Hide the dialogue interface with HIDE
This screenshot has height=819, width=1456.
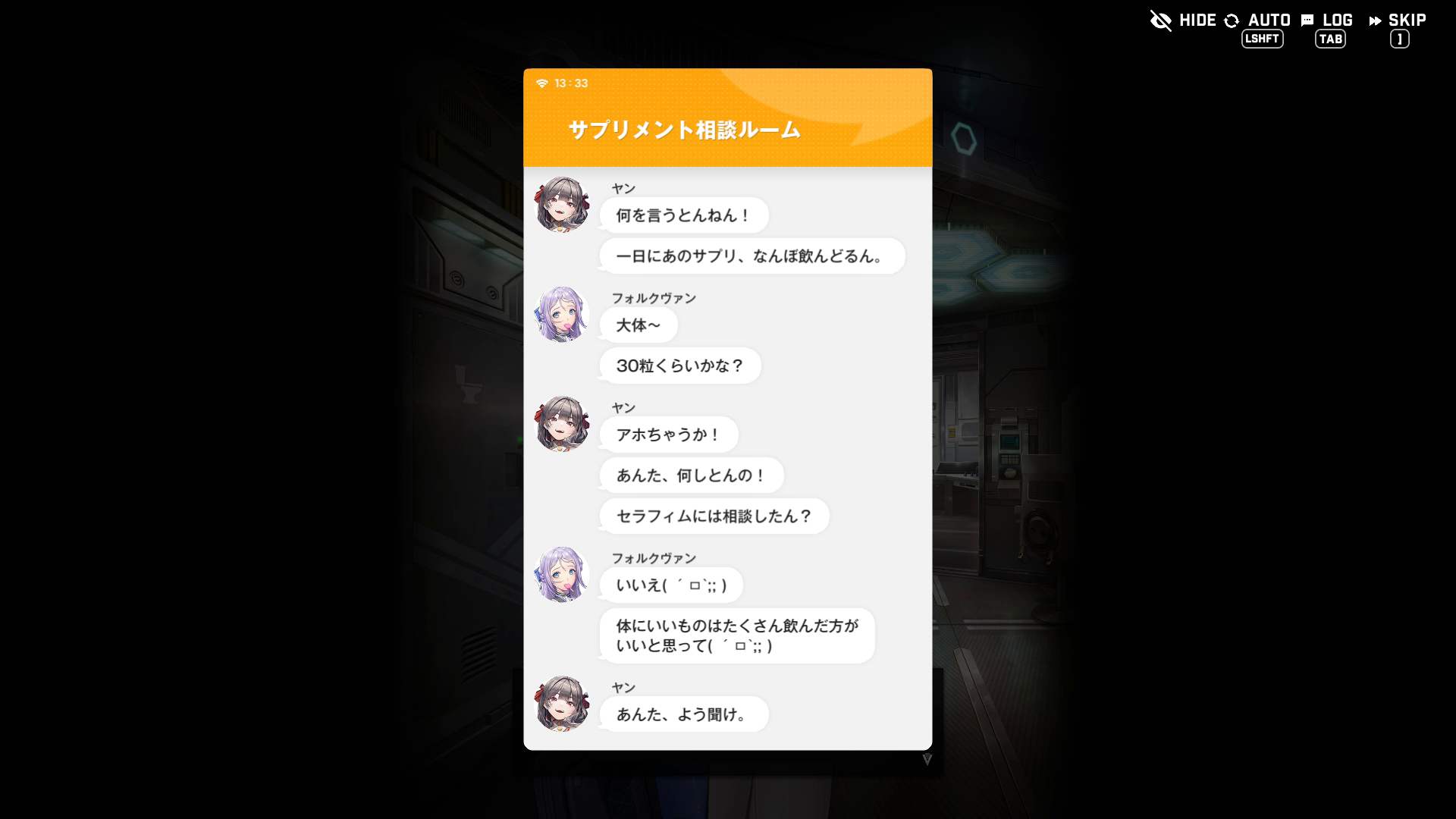pos(1183,20)
